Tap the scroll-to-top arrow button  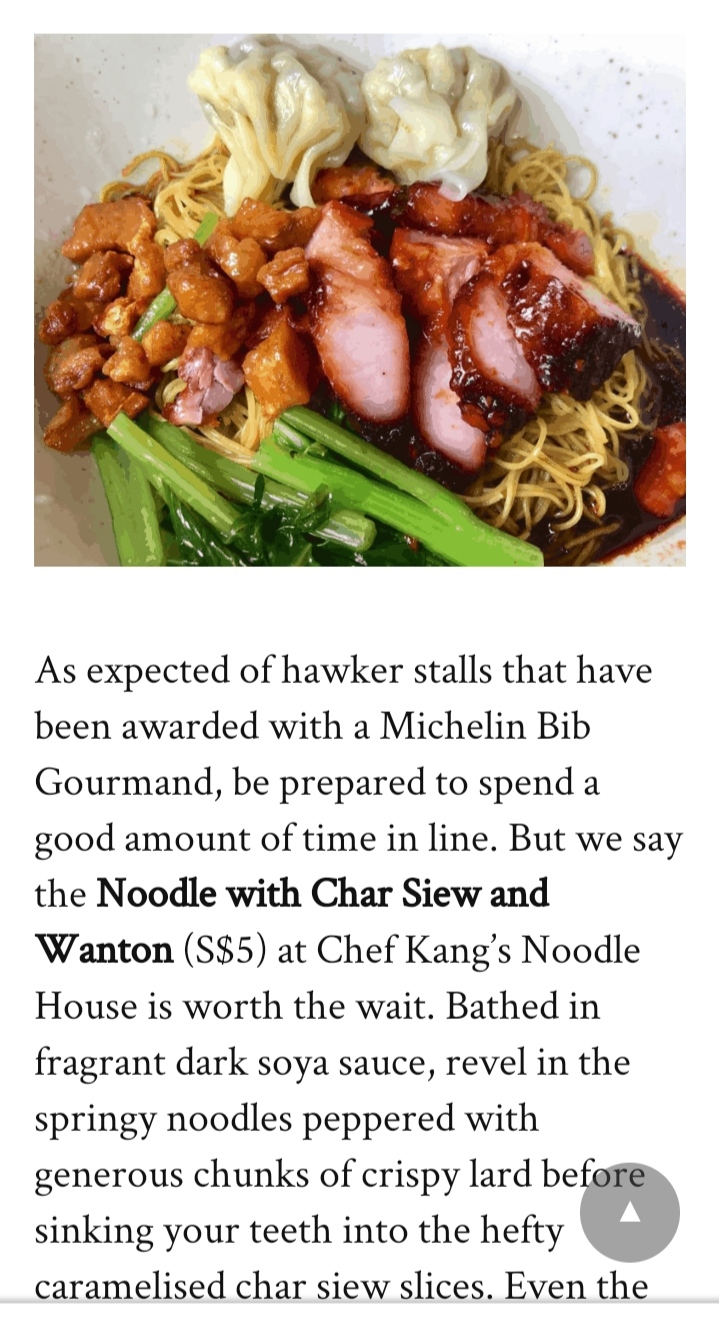[629, 1212]
